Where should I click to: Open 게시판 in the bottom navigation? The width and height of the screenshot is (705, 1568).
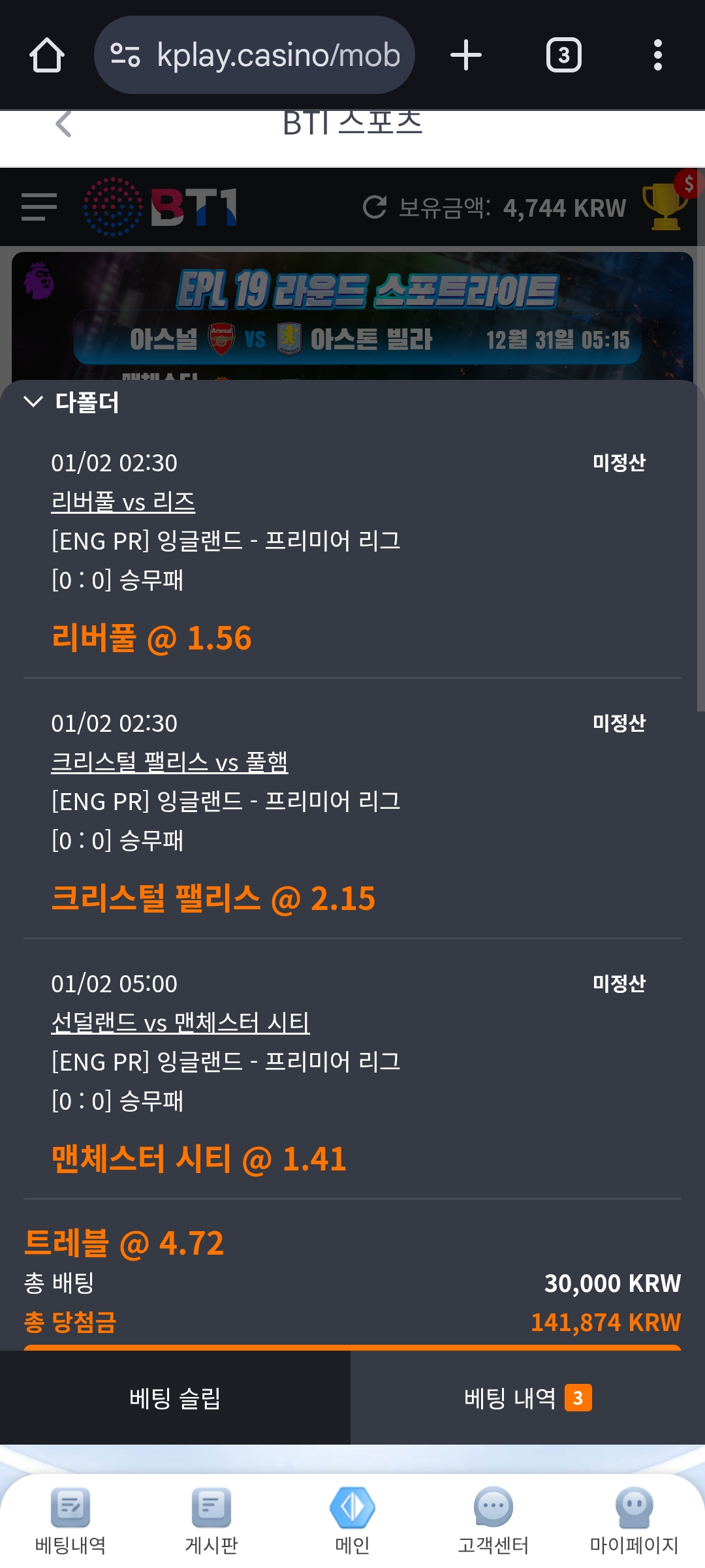(211, 1520)
